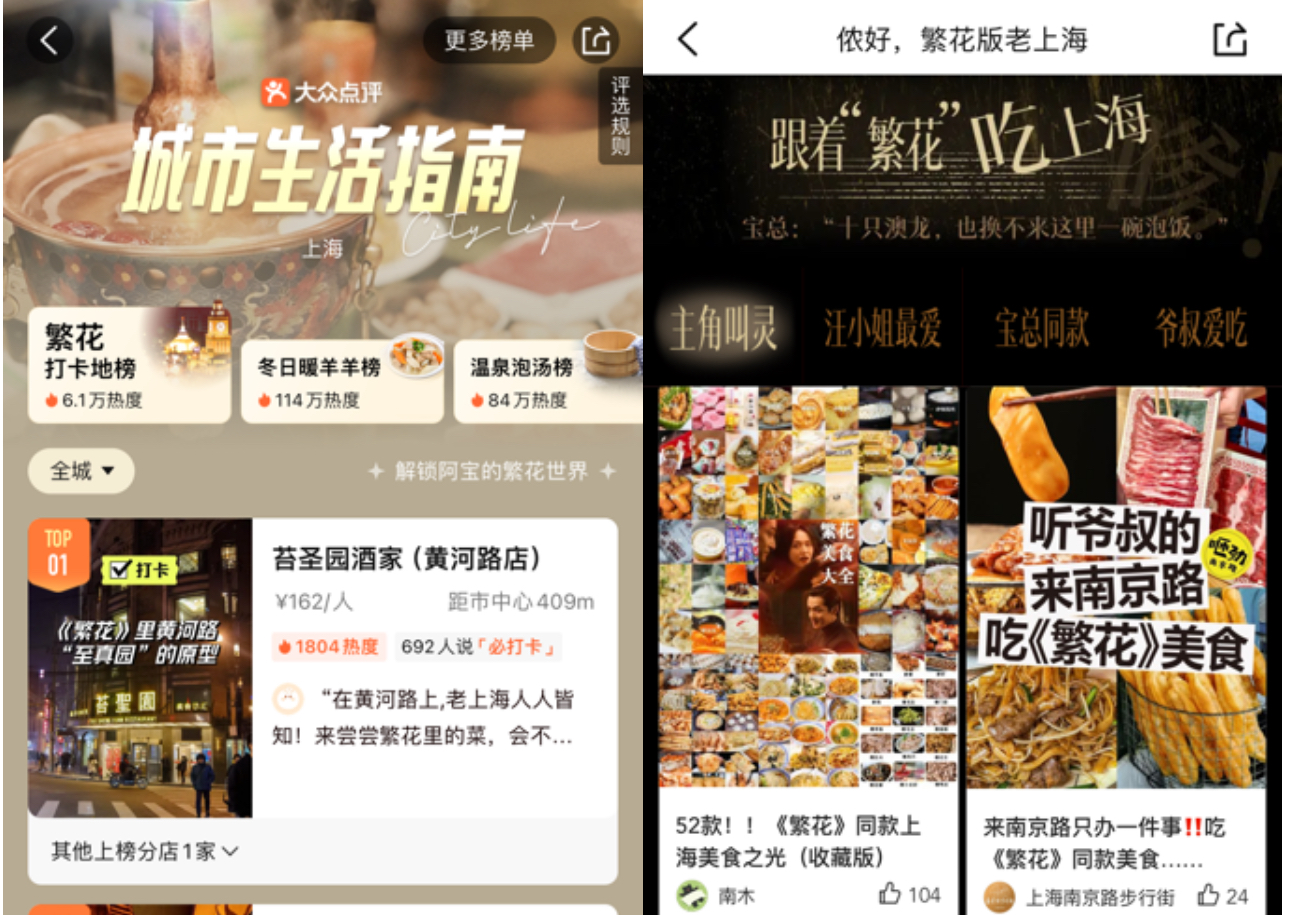This screenshot has width=1290, height=915.
Task: Go back from 城市生活指南 page
Action: pyautogui.click(x=48, y=41)
